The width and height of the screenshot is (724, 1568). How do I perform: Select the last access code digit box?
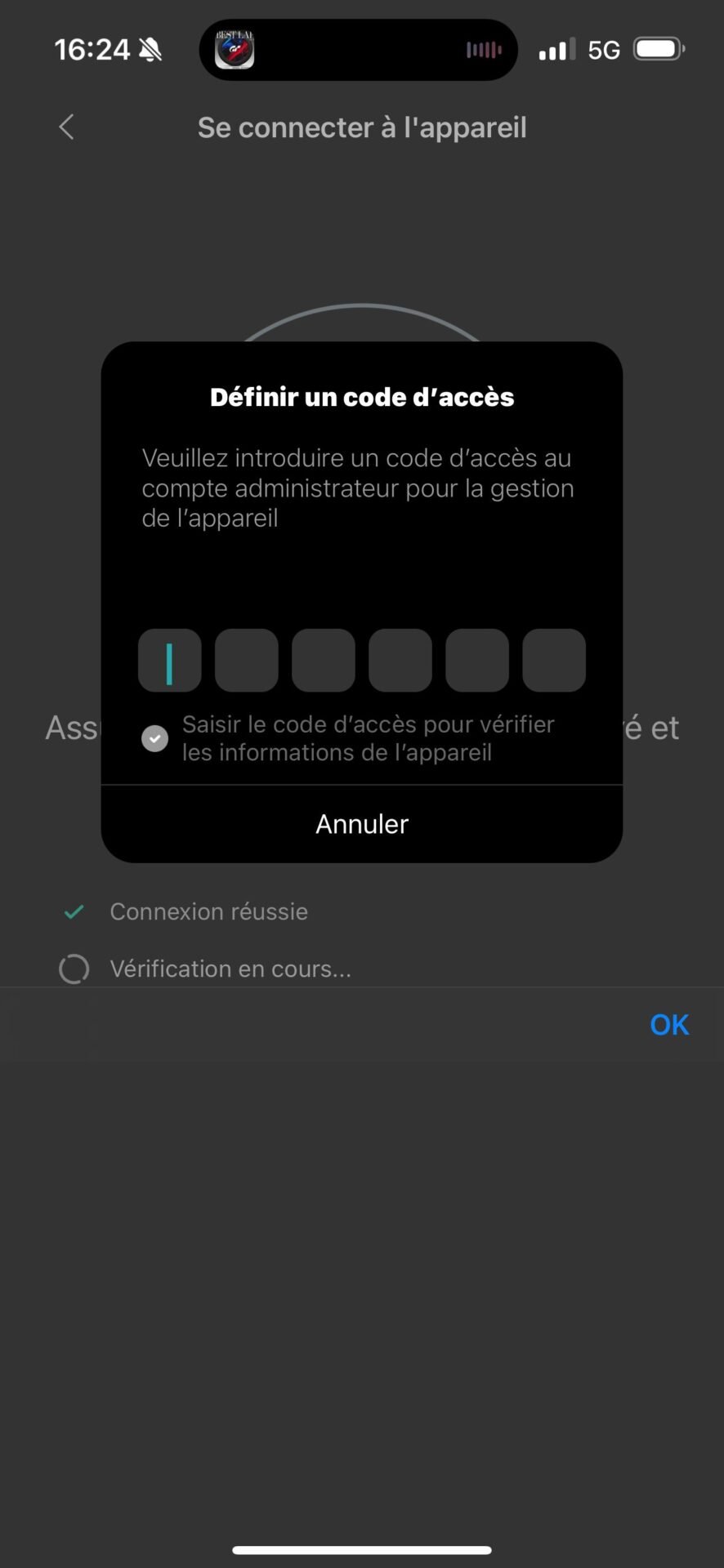click(554, 661)
